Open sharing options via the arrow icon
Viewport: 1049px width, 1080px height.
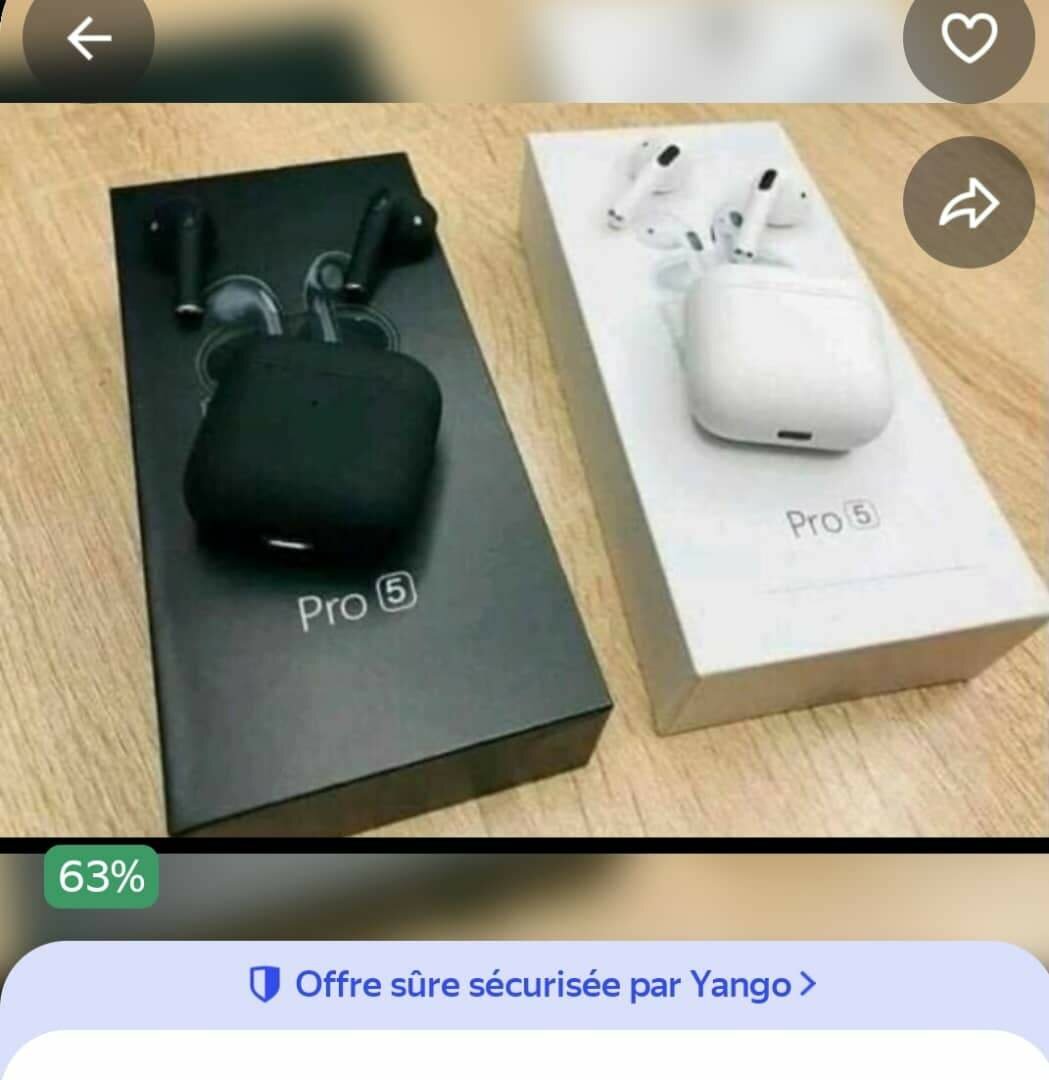tap(967, 203)
